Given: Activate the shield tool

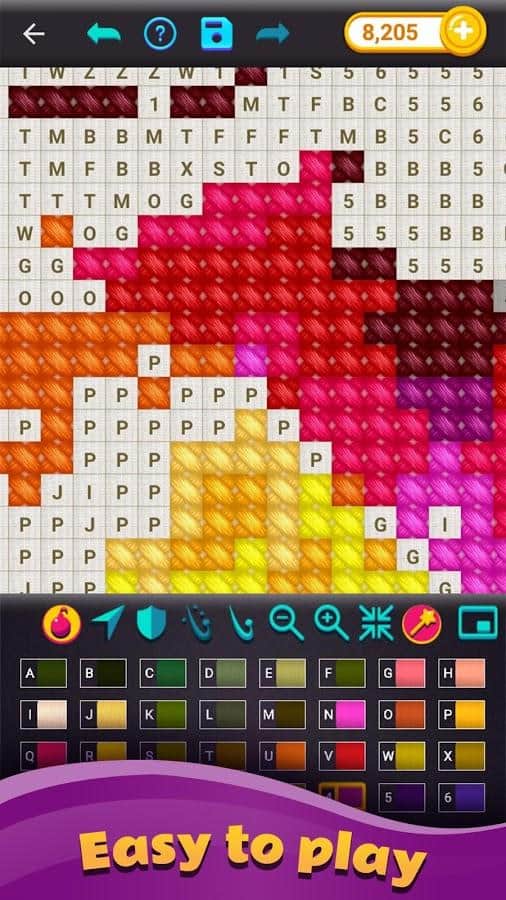Looking at the screenshot, I should point(151,623).
